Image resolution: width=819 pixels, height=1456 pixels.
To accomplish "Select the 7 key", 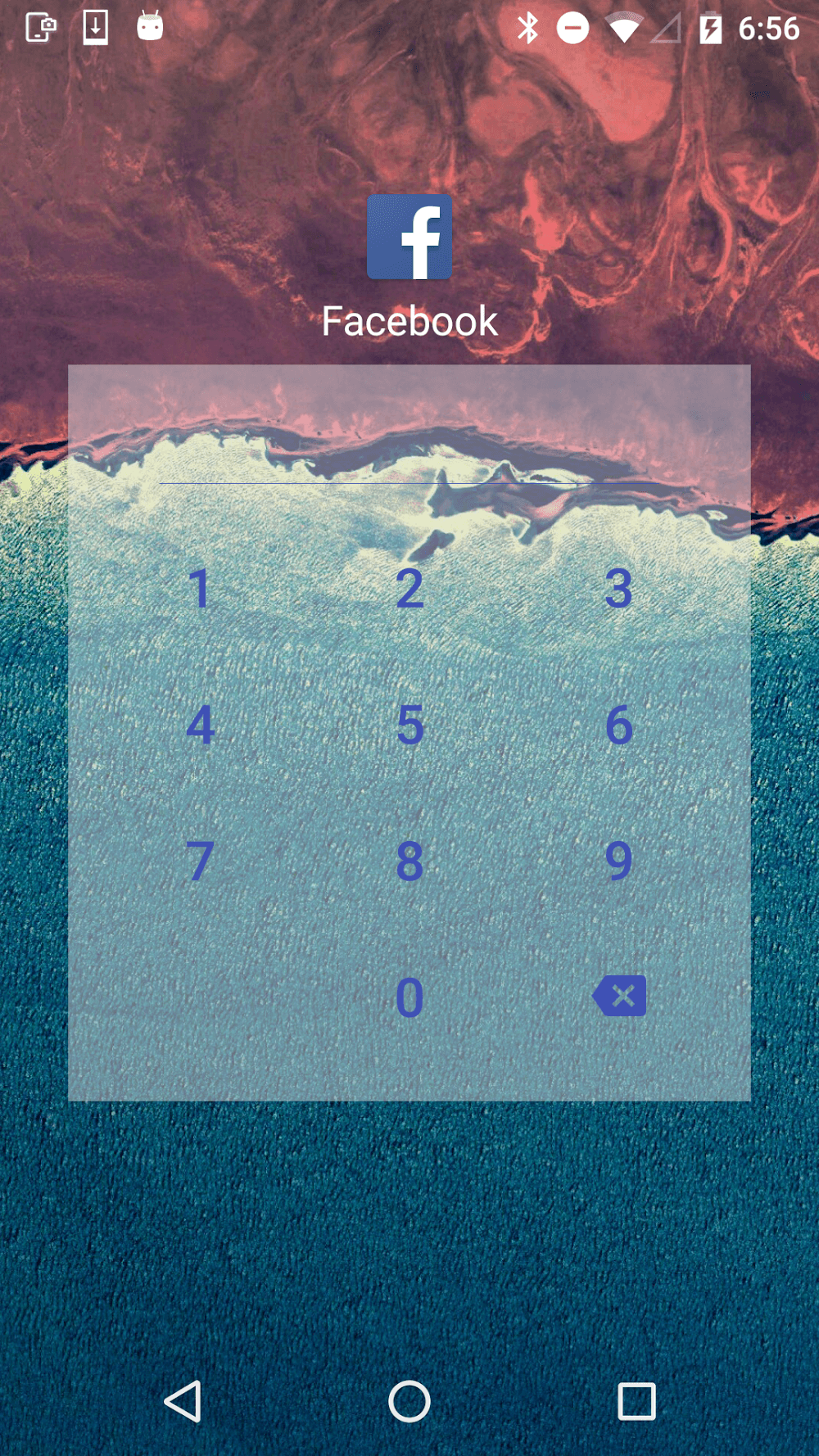I will [200, 861].
